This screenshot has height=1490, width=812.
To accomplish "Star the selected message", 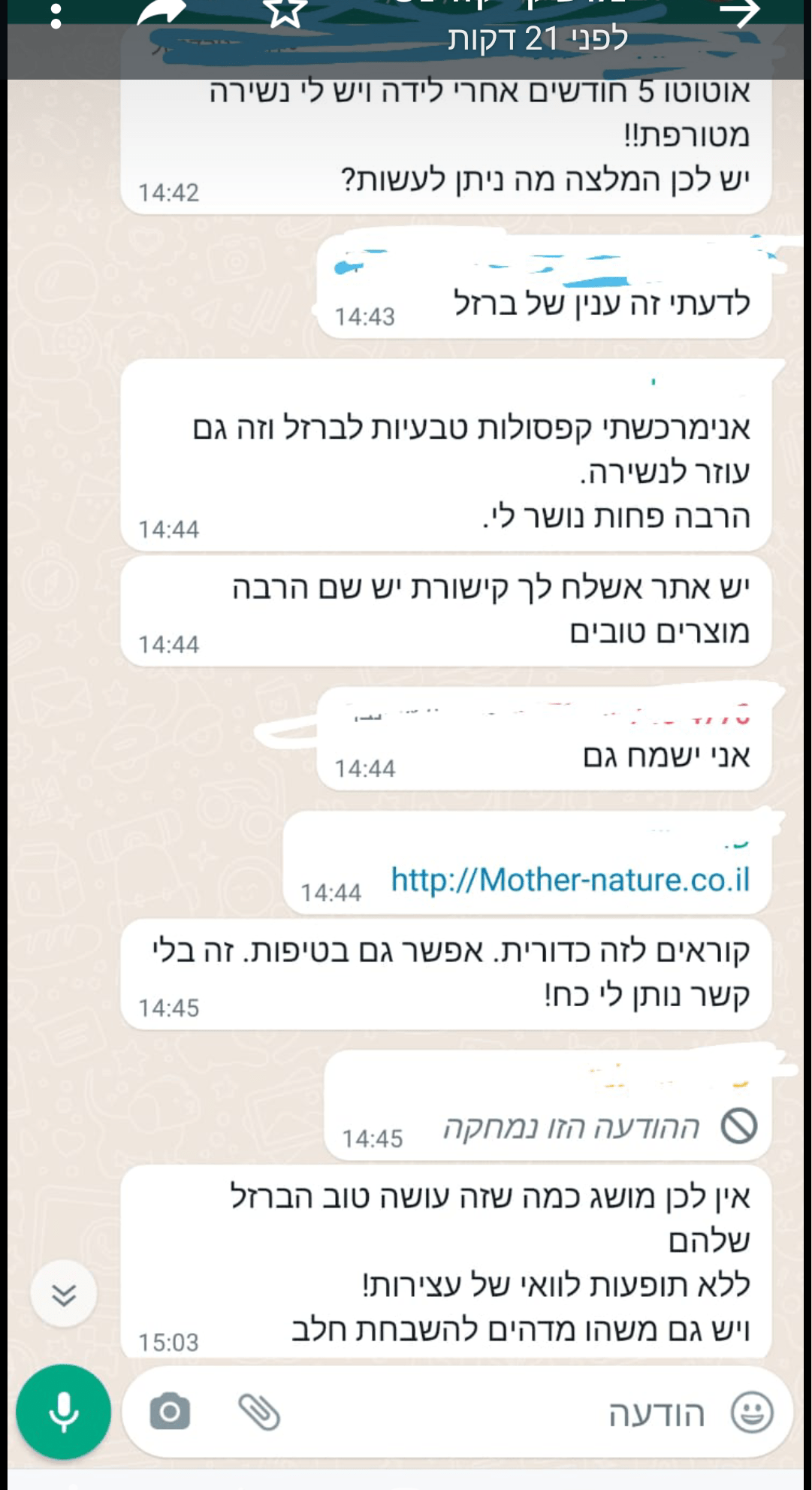I will click(x=286, y=13).
